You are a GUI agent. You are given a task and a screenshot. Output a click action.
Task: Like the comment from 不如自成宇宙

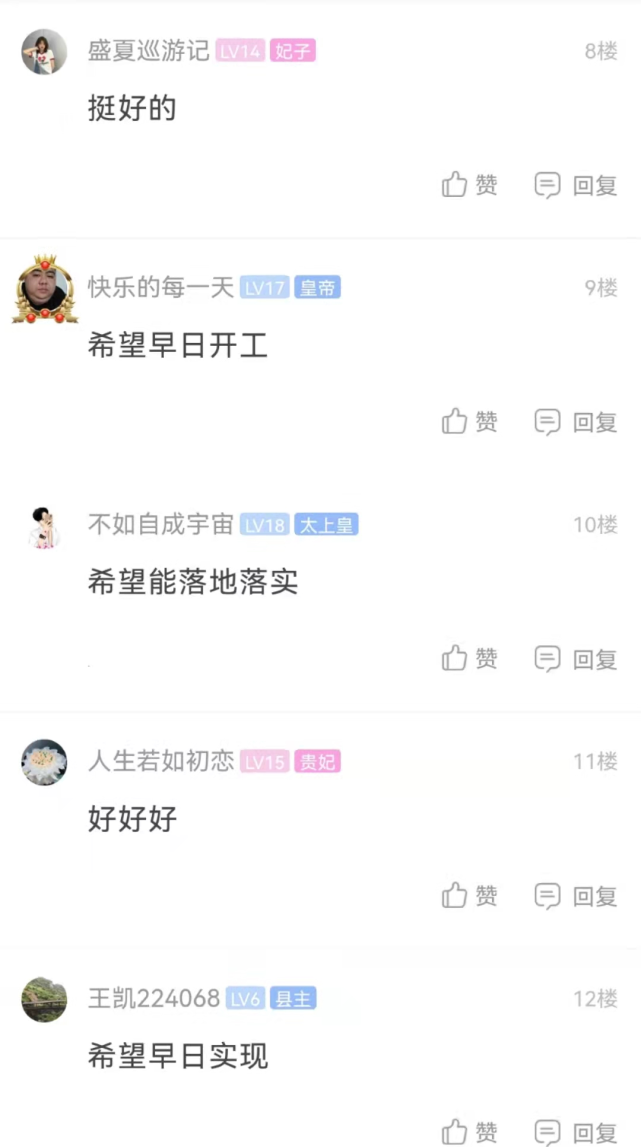pyautogui.click(x=470, y=659)
